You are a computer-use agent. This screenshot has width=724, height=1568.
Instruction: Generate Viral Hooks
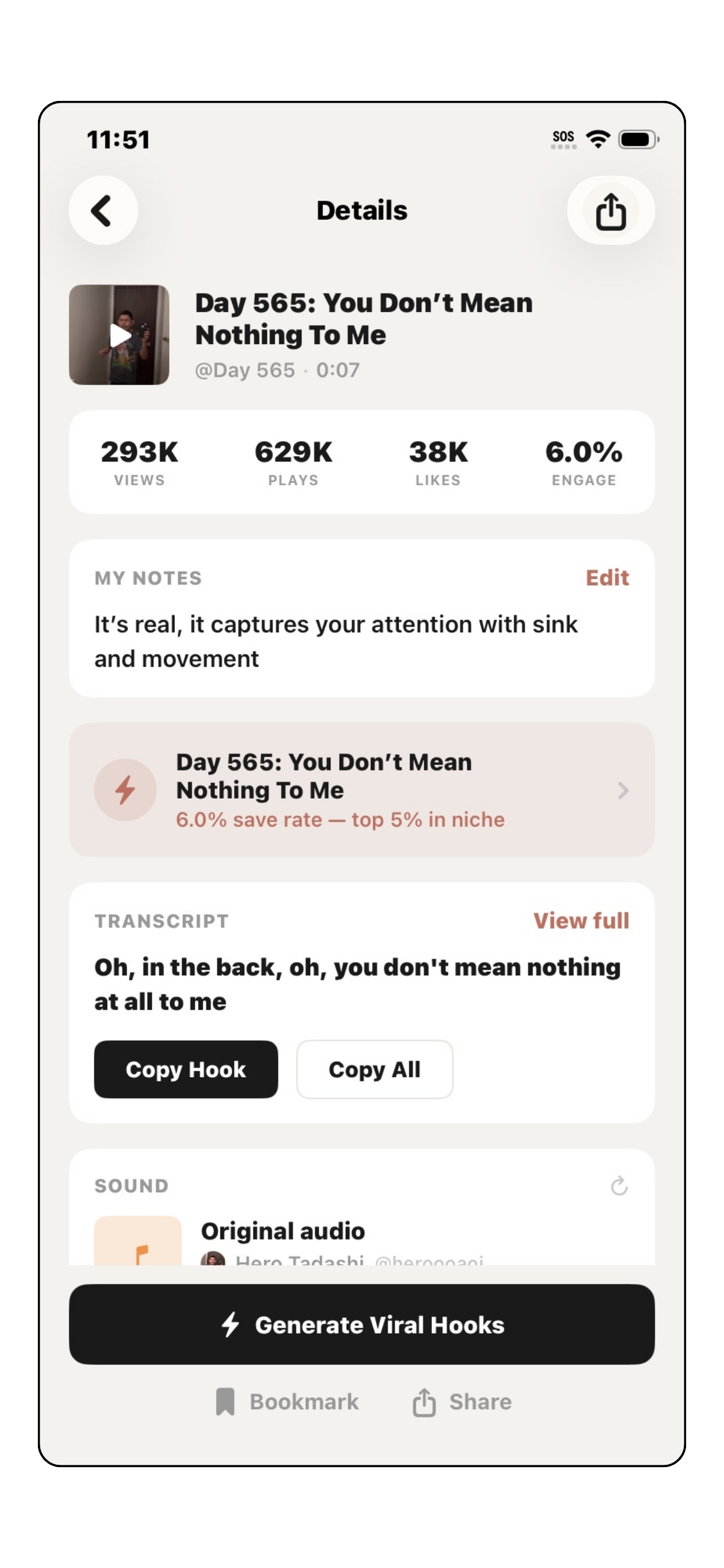pyautogui.click(x=361, y=1325)
